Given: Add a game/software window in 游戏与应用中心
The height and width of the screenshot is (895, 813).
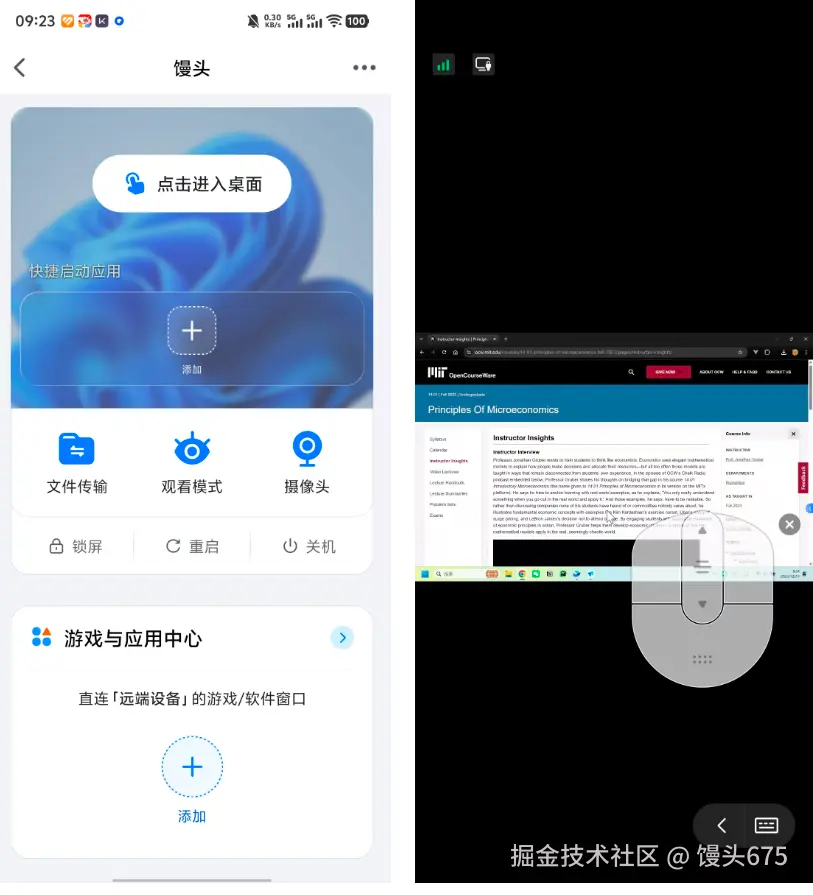Looking at the screenshot, I should coord(192,767).
